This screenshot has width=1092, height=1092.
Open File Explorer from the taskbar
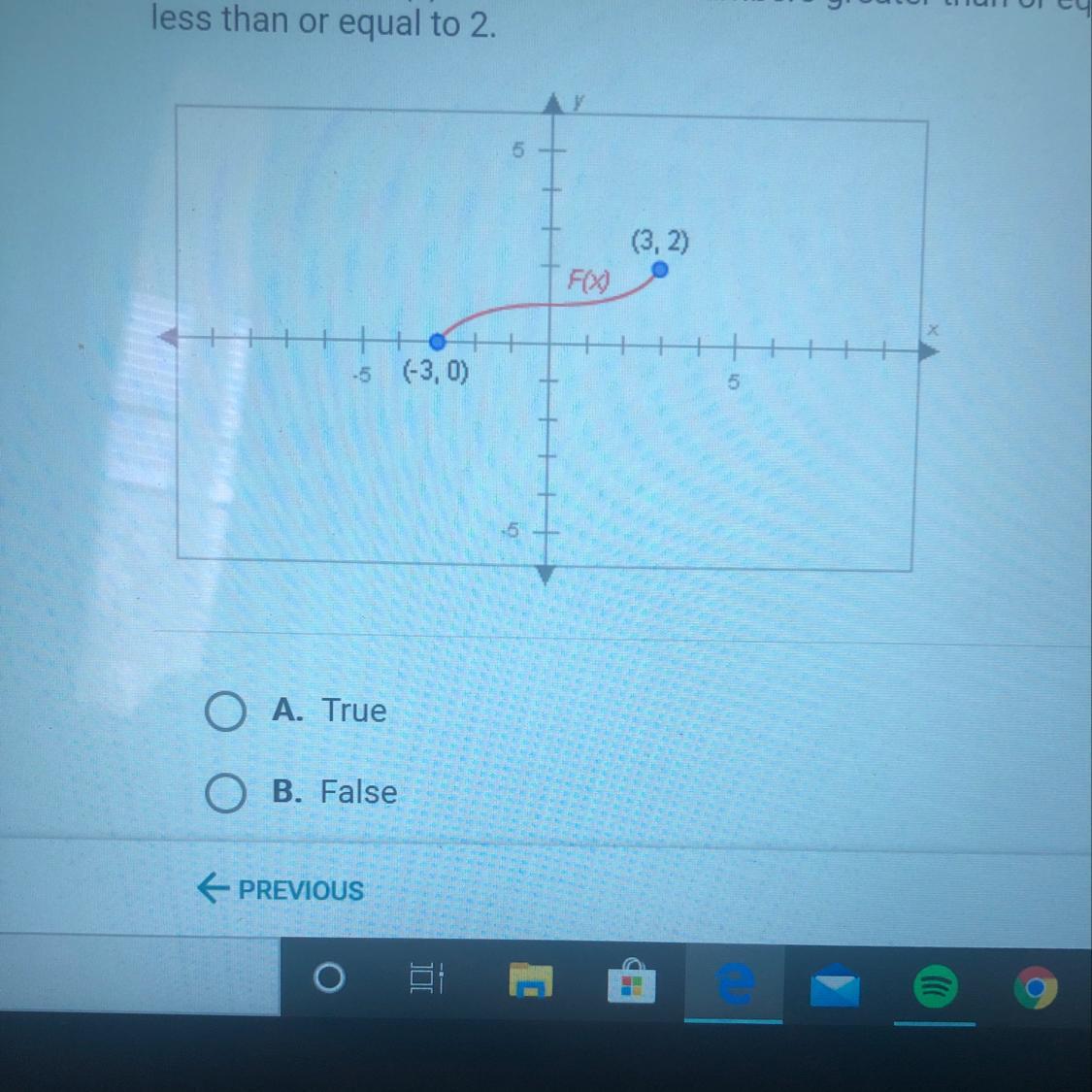(531, 981)
